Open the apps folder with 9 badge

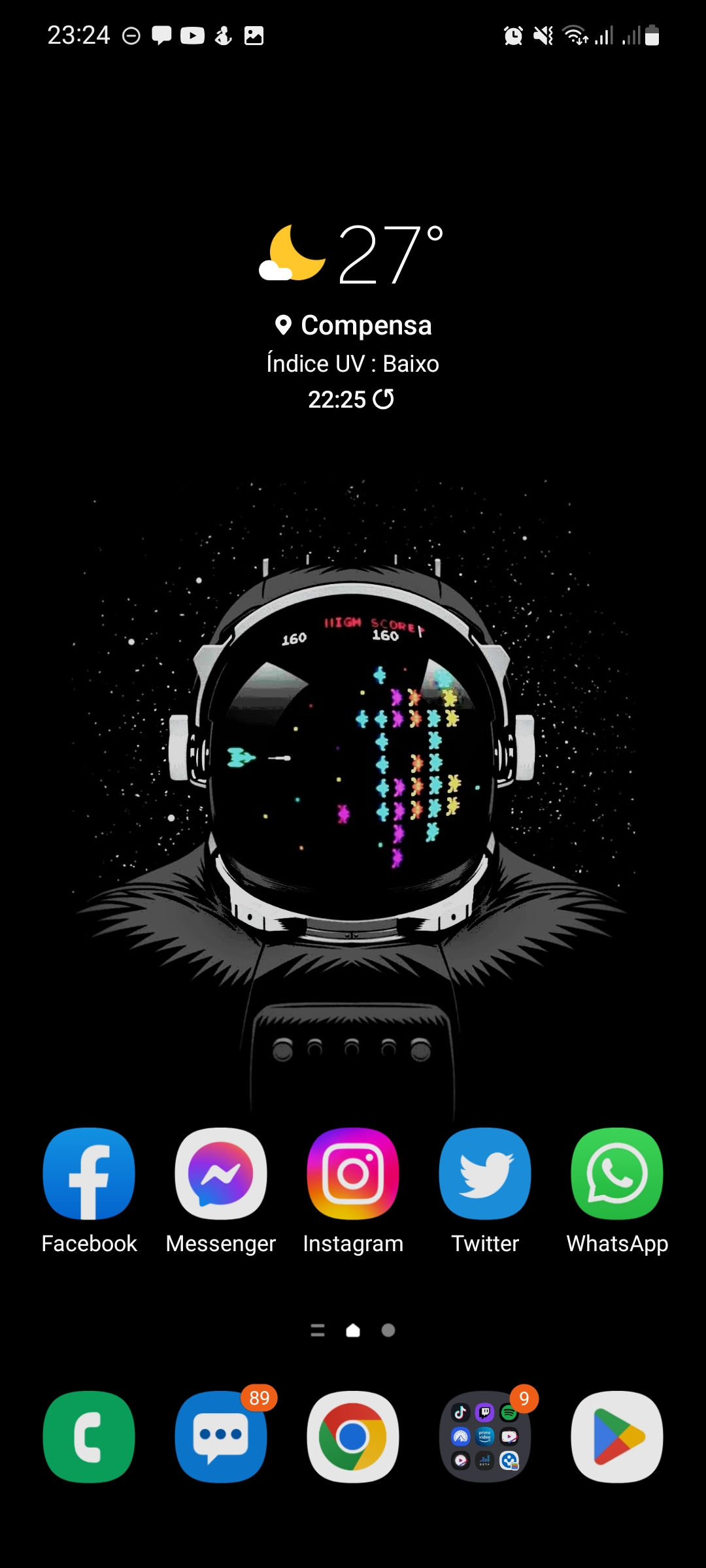coord(485,1437)
